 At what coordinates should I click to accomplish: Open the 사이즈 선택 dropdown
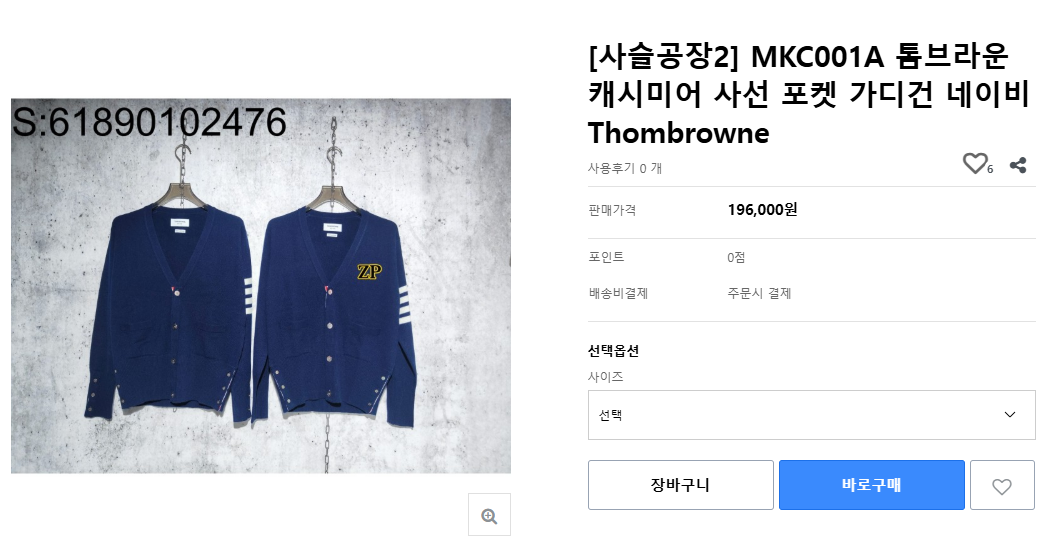click(811, 415)
